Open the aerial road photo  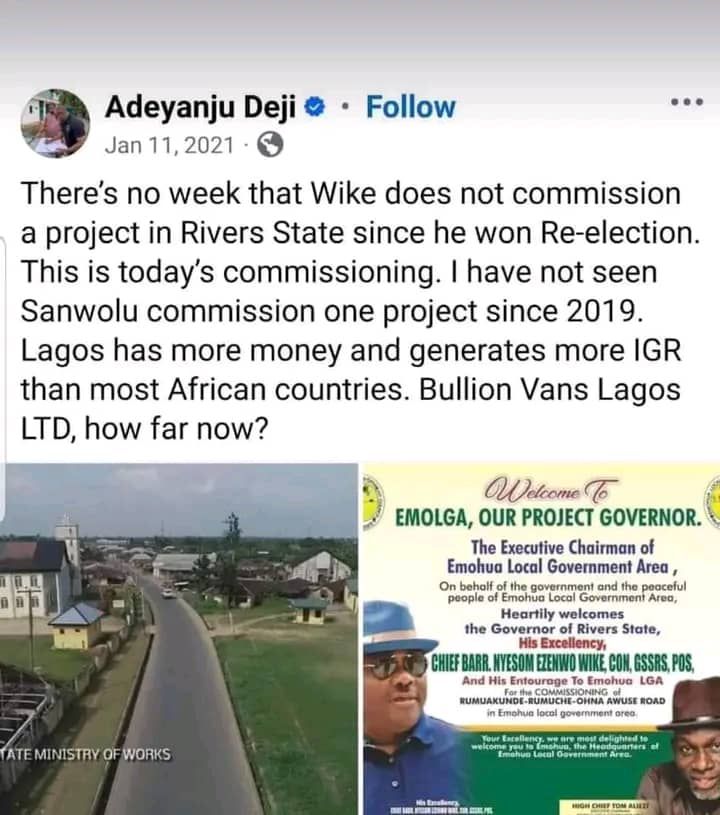pos(180,640)
